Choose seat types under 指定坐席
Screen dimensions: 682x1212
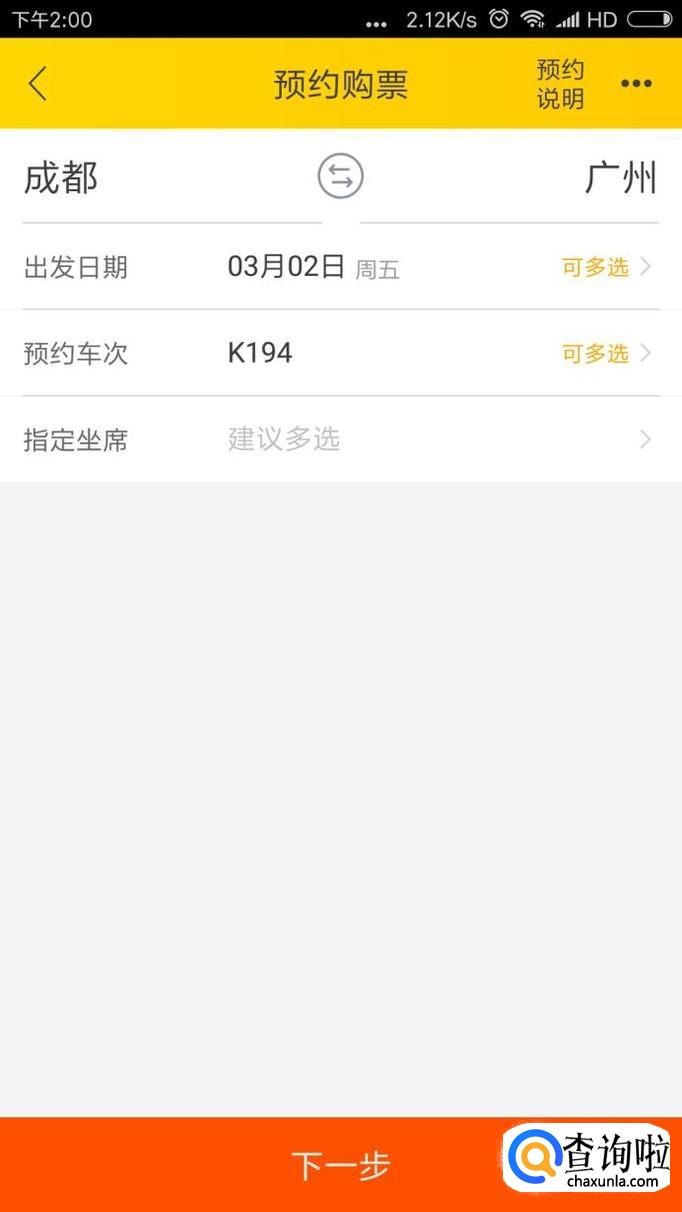click(x=340, y=439)
